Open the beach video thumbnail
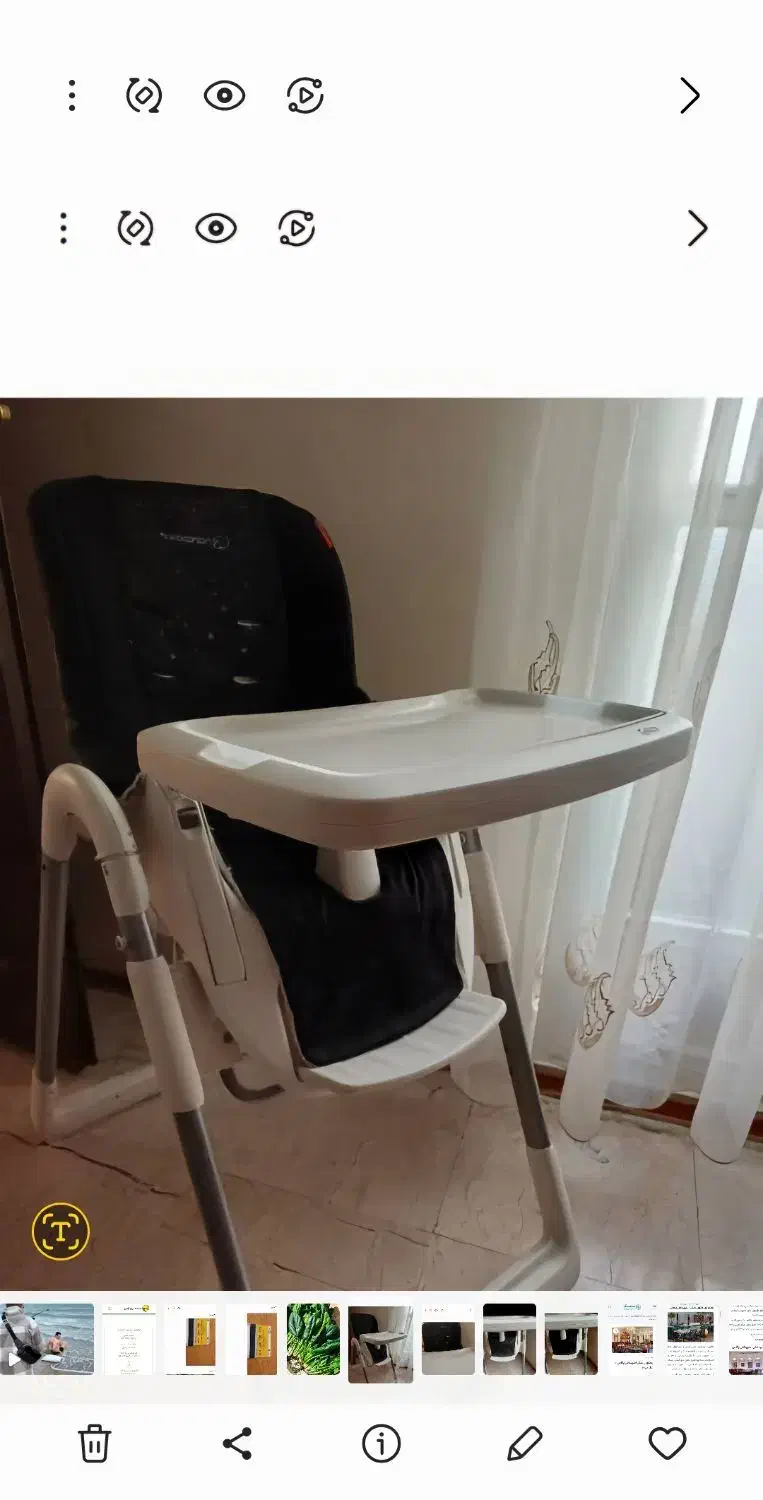This screenshot has height=1500, width=763. pyautogui.click(x=47, y=1339)
